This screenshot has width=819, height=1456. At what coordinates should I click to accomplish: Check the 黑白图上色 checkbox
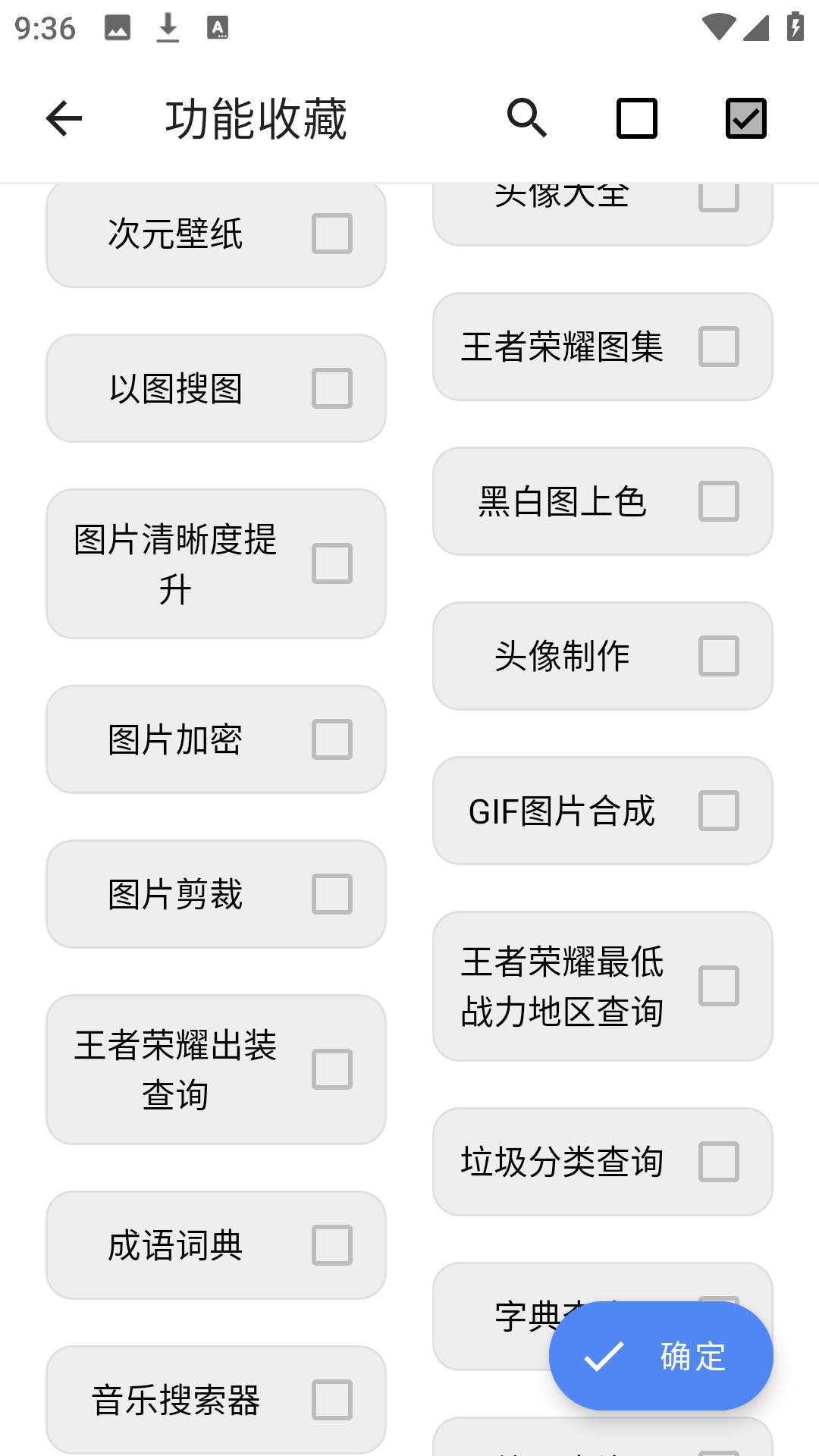(x=719, y=500)
